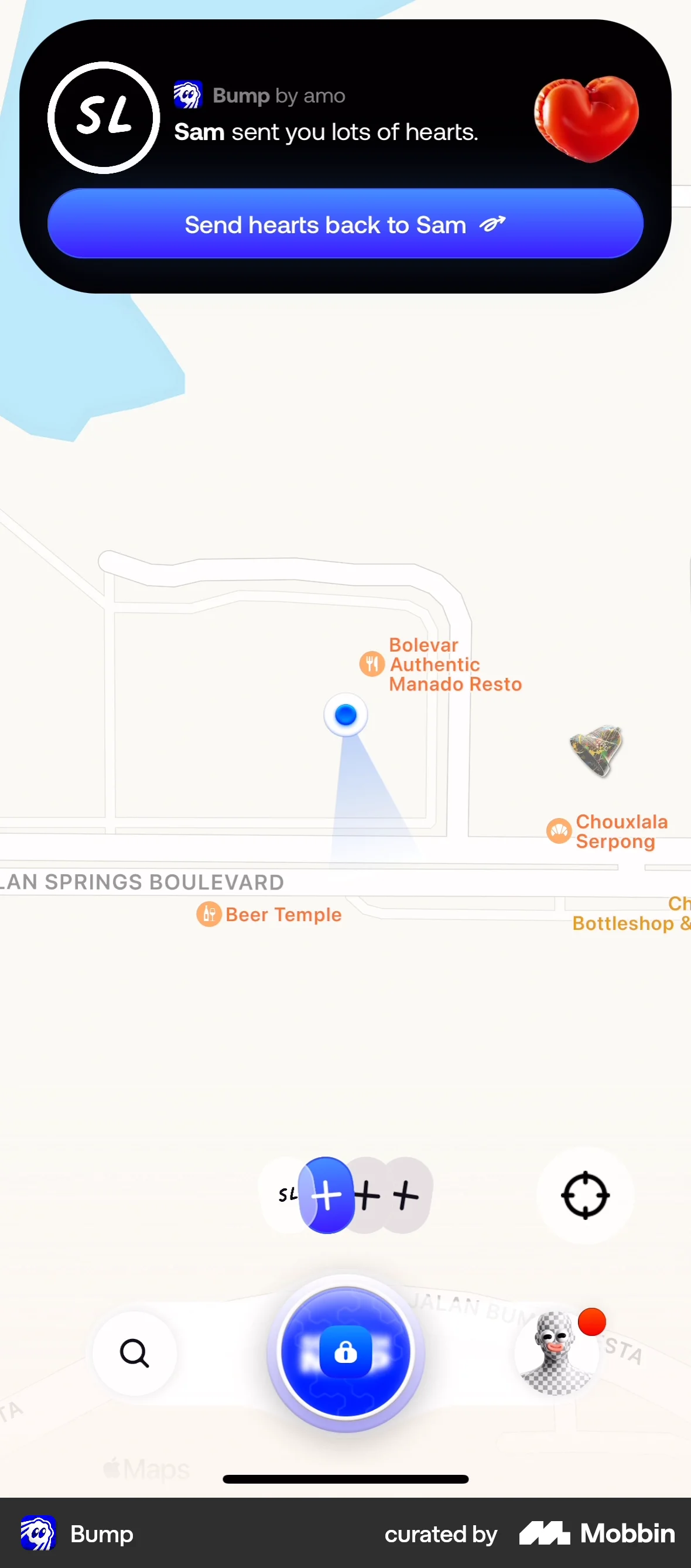Open the photo sticker pinned on map
Screen dimensions: 691x1568
point(596,749)
